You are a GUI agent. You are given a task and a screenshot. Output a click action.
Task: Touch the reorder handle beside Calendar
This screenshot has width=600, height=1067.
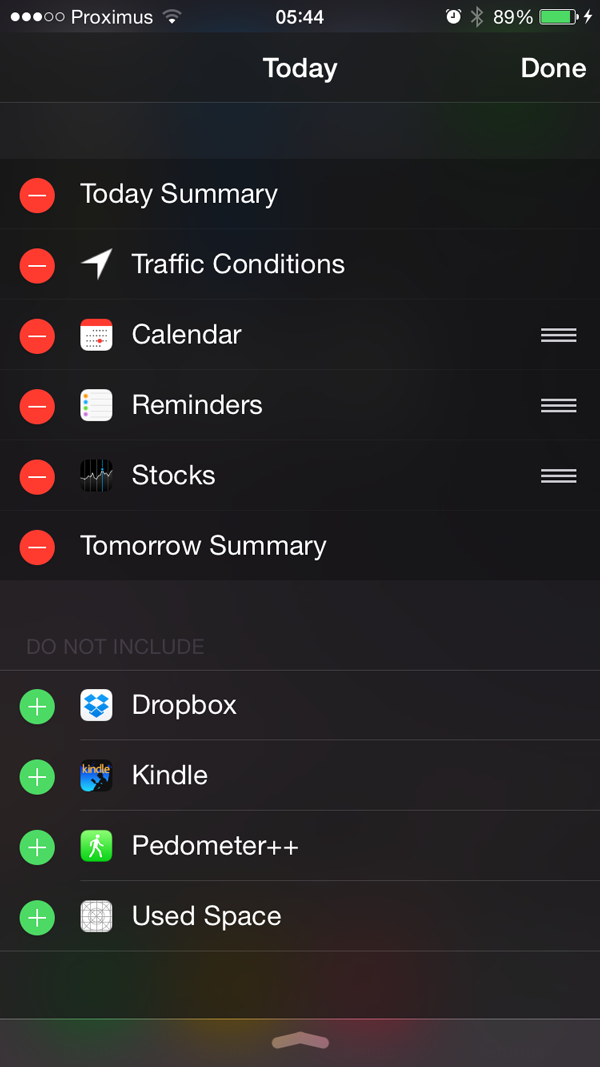[559, 335]
